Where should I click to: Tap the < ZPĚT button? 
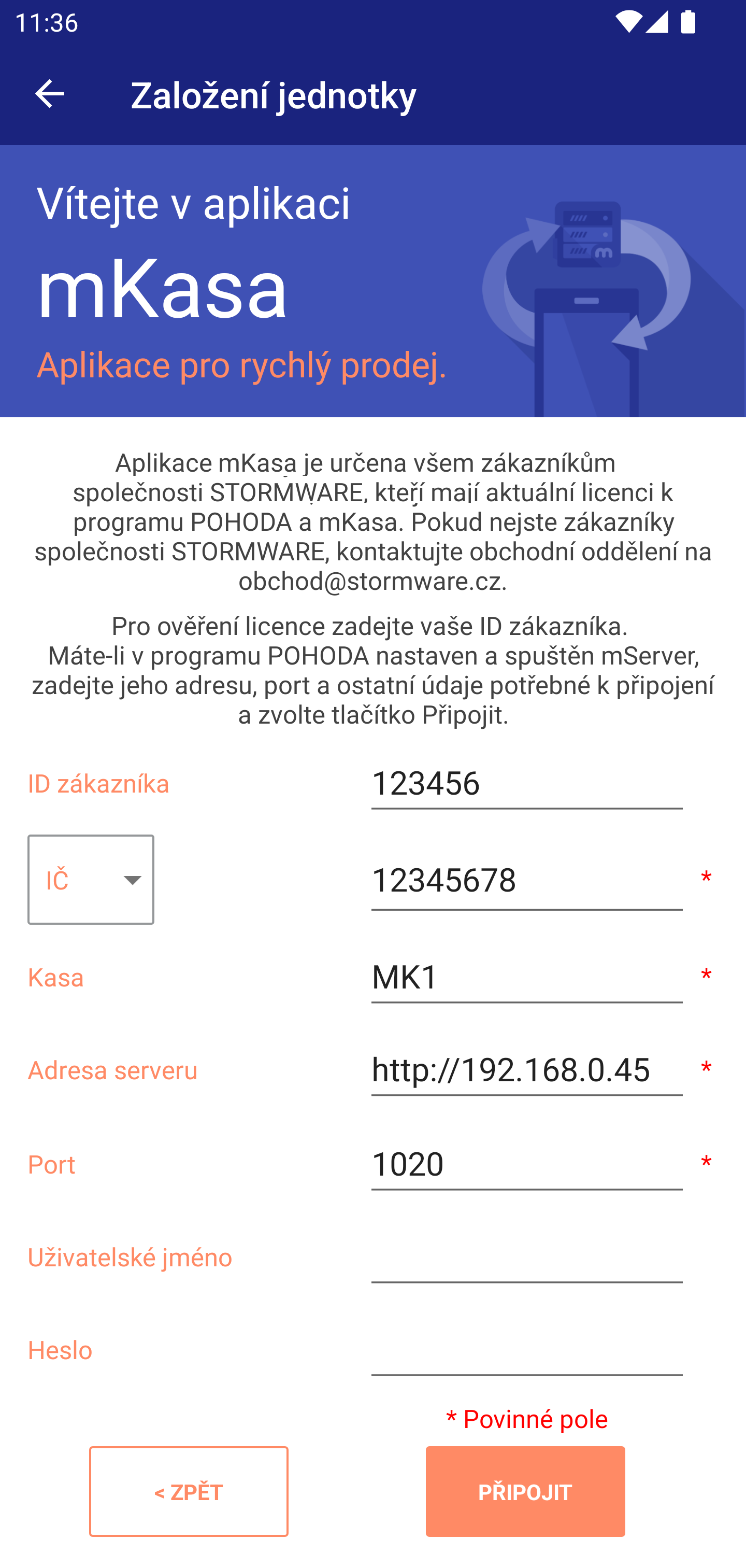tap(189, 1492)
